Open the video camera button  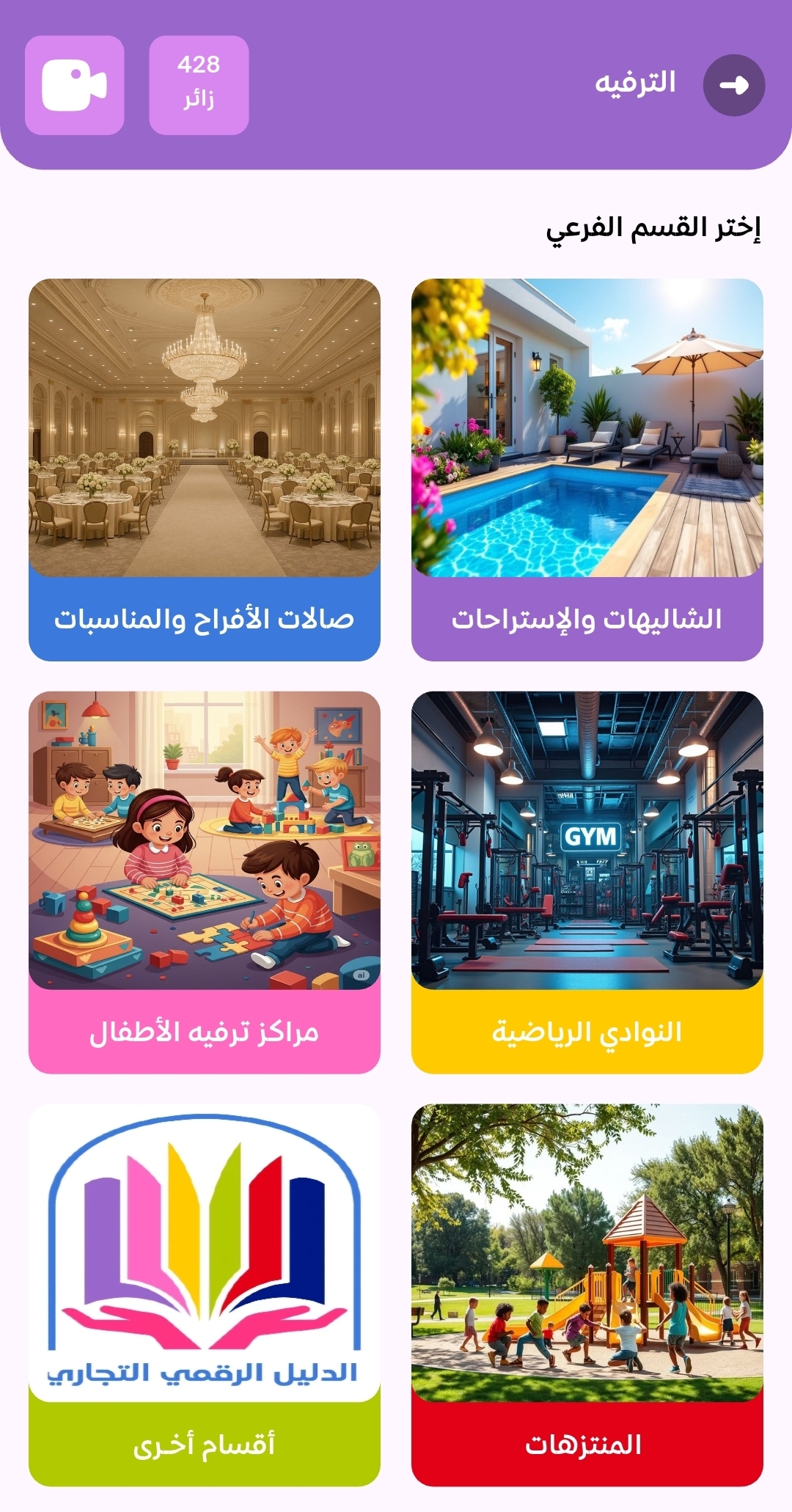point(74,85)
